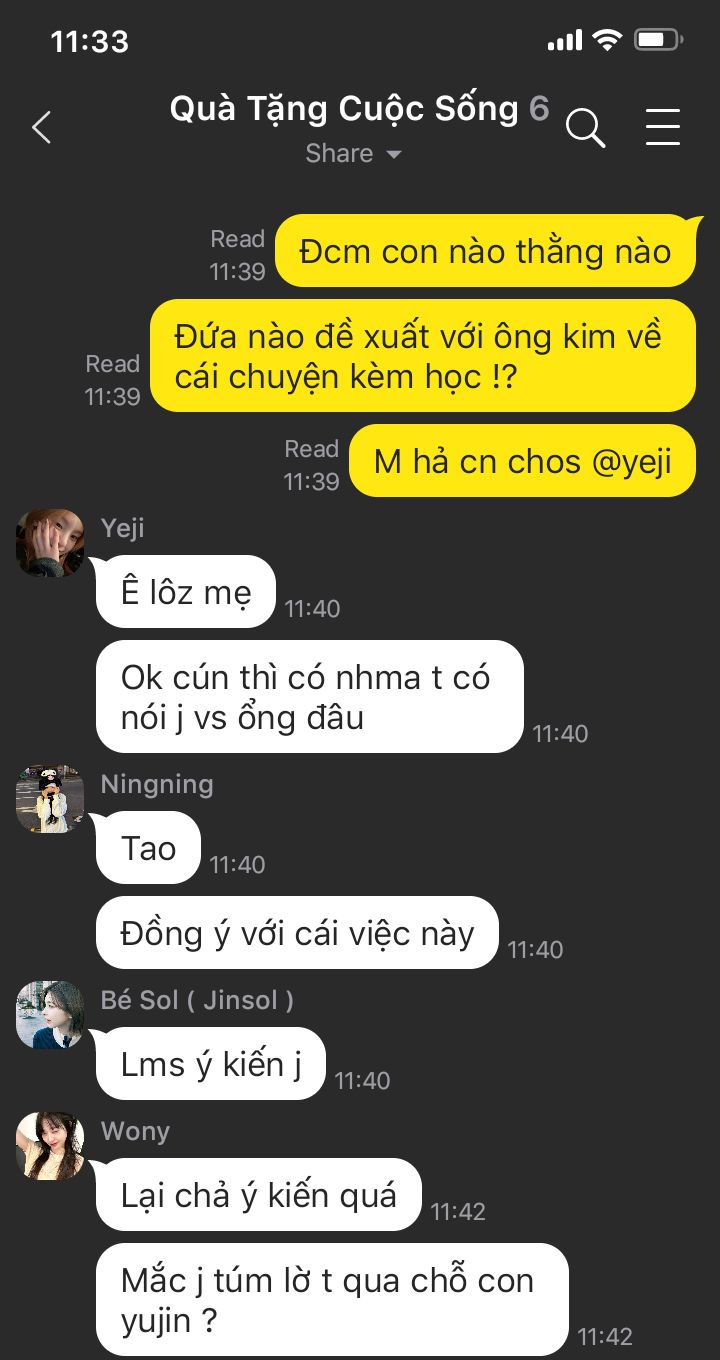The image size is (720, 1360).
Task: Go back to the chat list
Action: point(41,128)
